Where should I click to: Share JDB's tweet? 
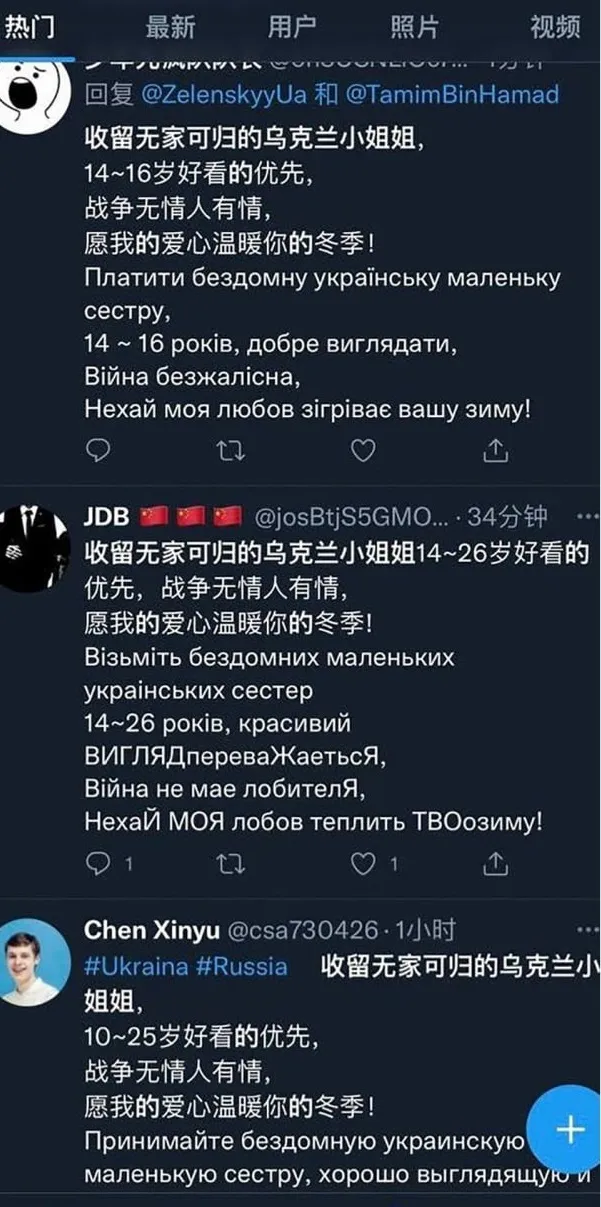[495, 863]
